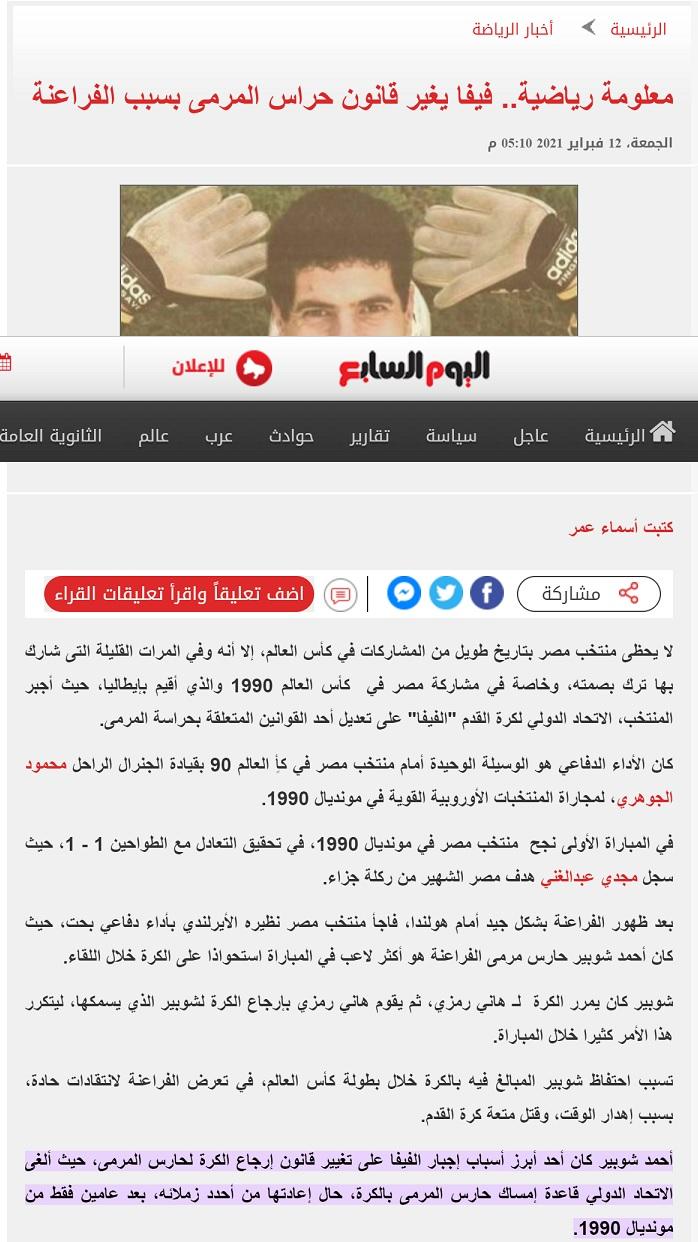Select the عرب section

coord(219,436)
